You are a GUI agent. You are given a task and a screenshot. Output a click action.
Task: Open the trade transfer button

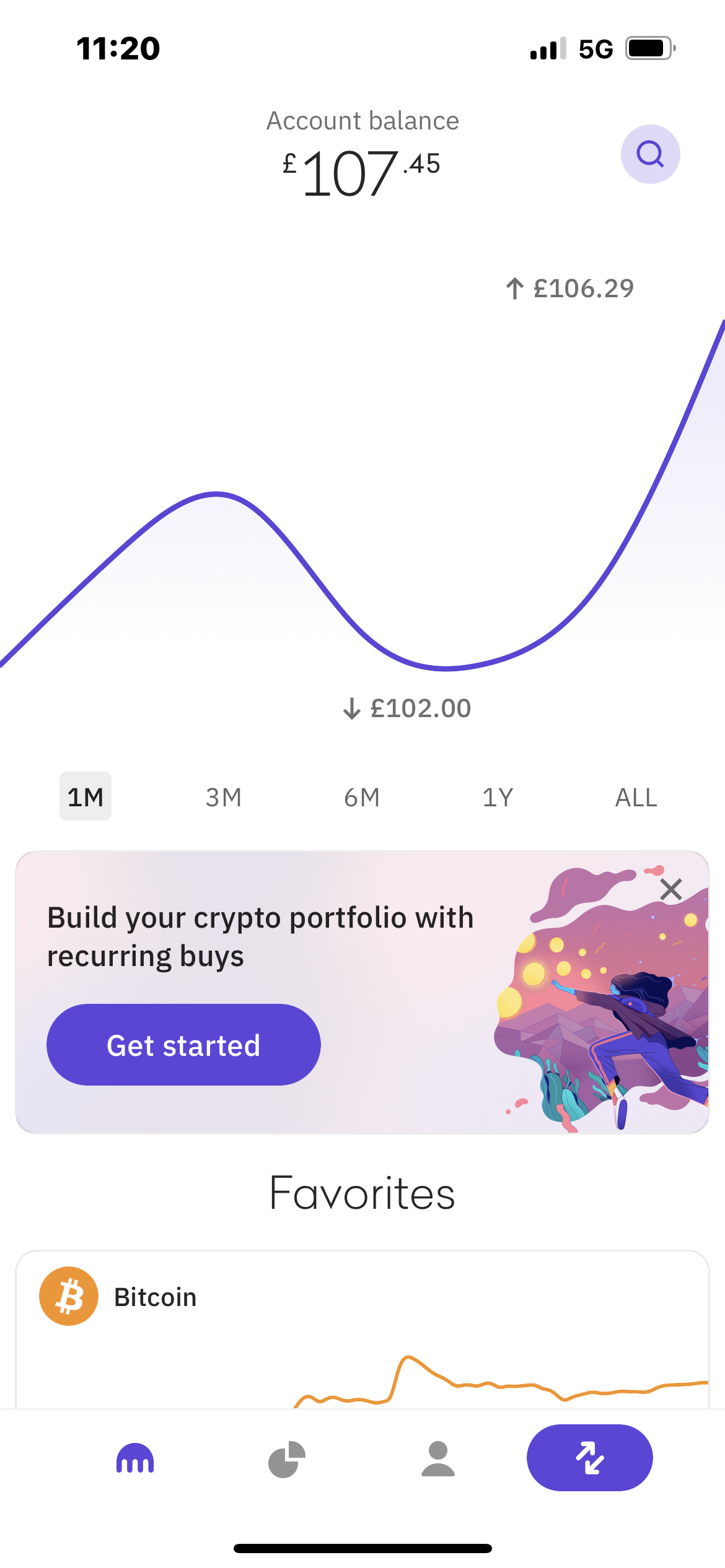589,1458
